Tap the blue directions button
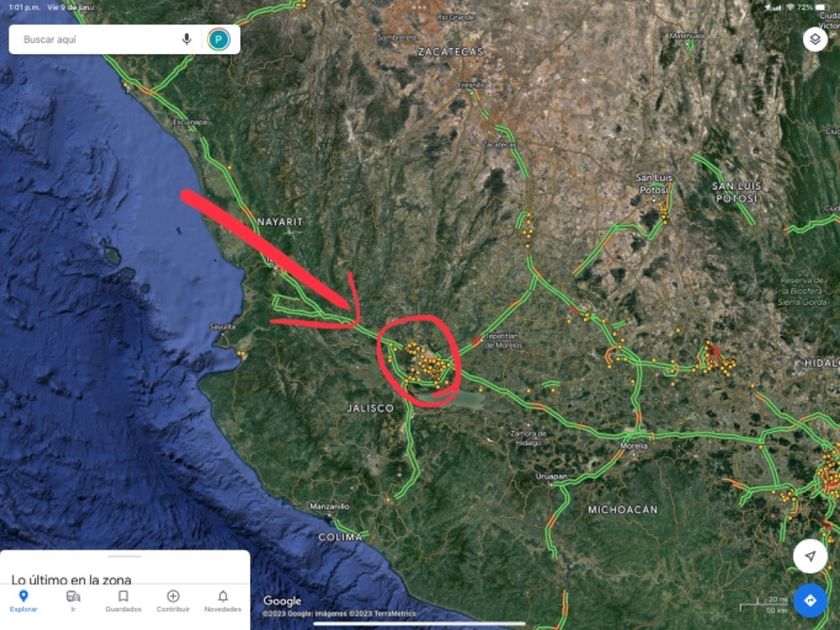The image size is (840, 630). (x=810, y=600)
